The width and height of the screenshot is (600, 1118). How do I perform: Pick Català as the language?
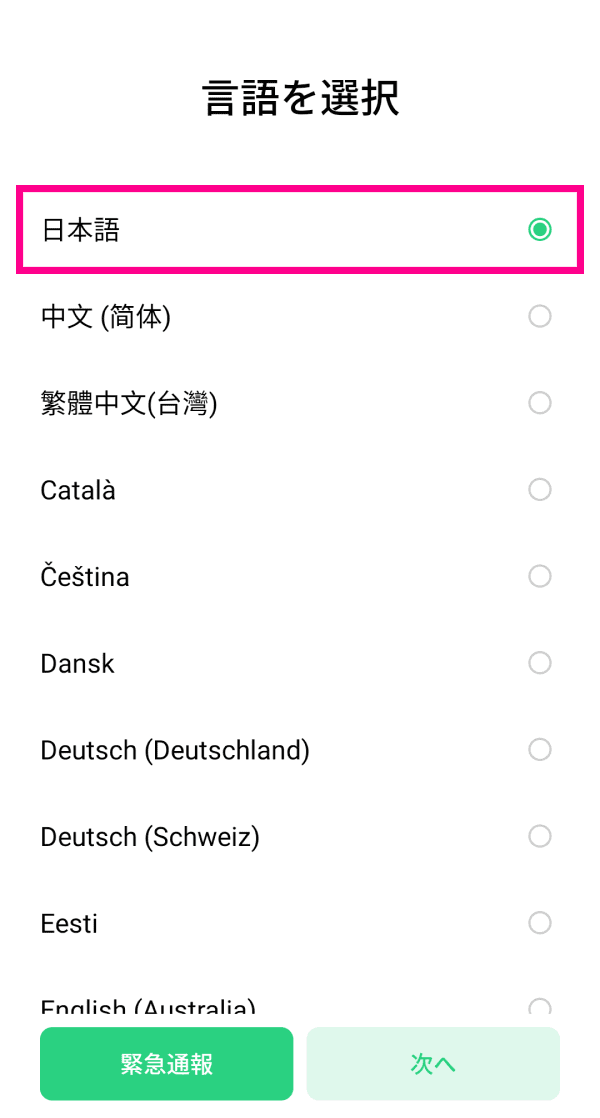[x=300, y=490]
